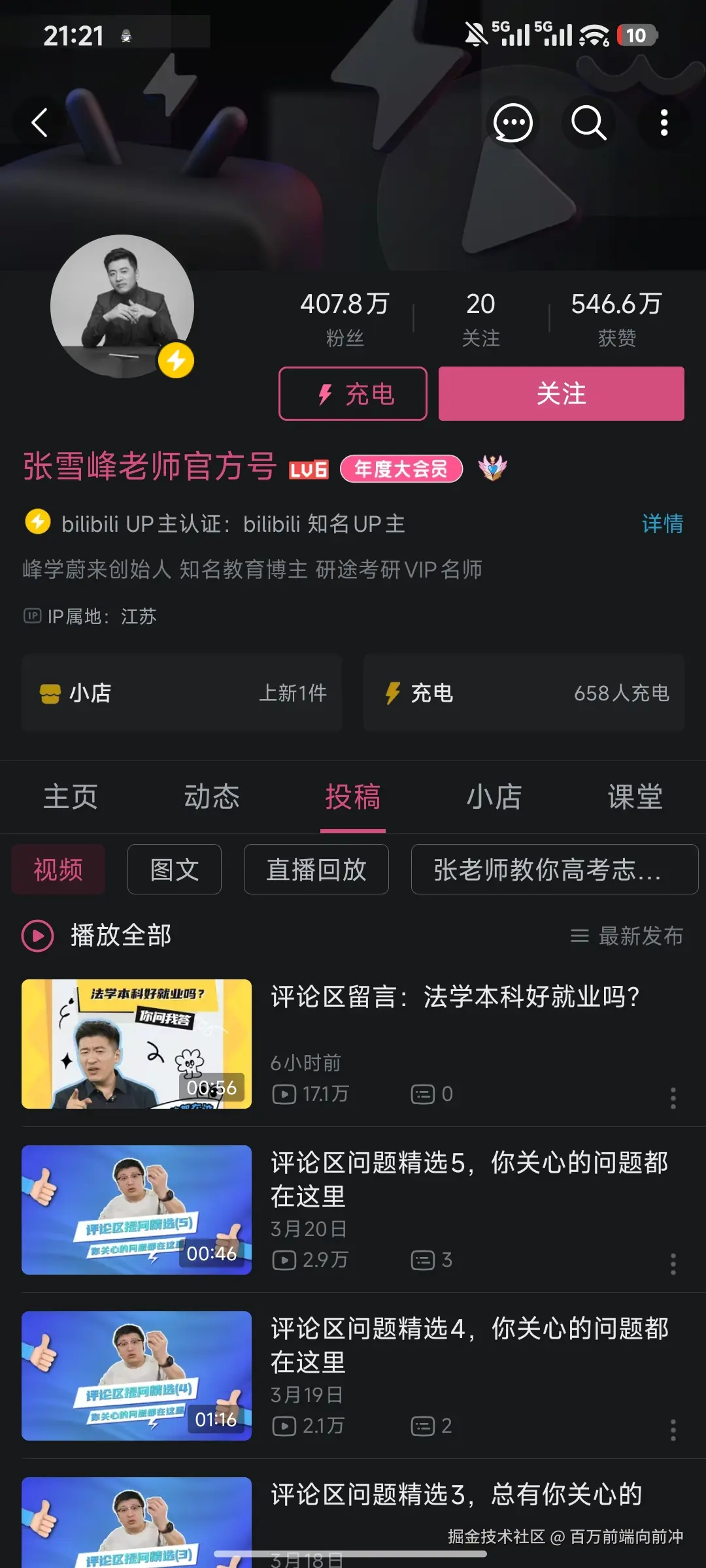Tap the 充电 row showing 658人充电
Screen dimensions: 706x1568
point(523,694)
